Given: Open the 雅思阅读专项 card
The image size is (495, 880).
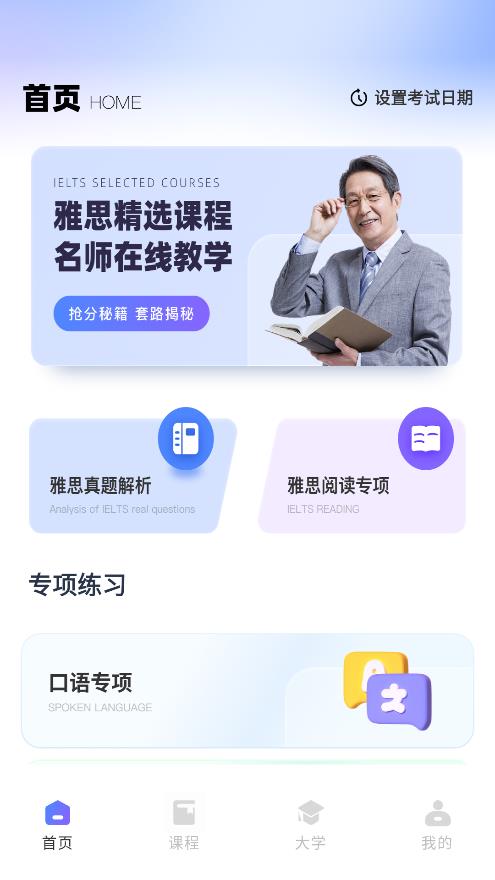Looking at the screenshot, I should tap(362, 475).
